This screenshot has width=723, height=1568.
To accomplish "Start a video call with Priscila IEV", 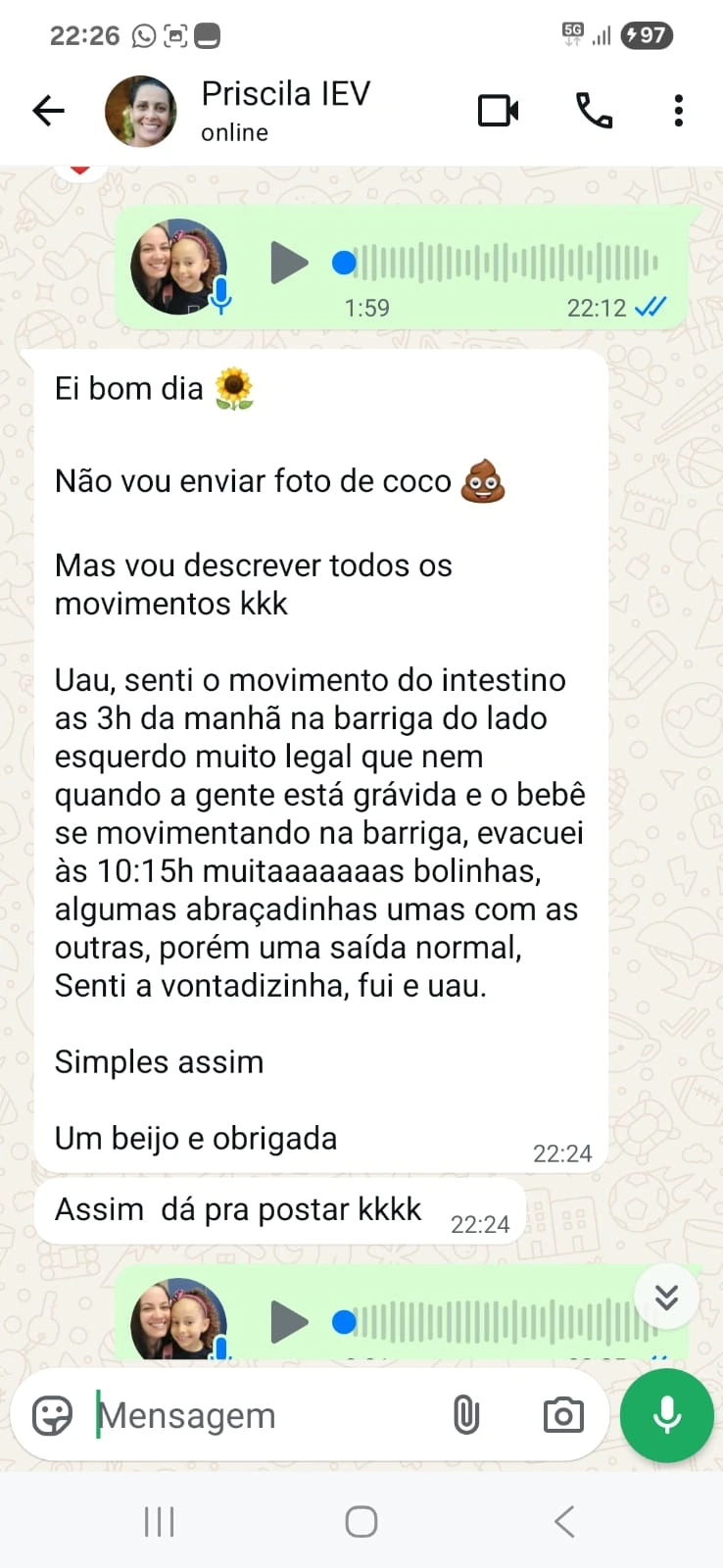I will tap(498, 111).
